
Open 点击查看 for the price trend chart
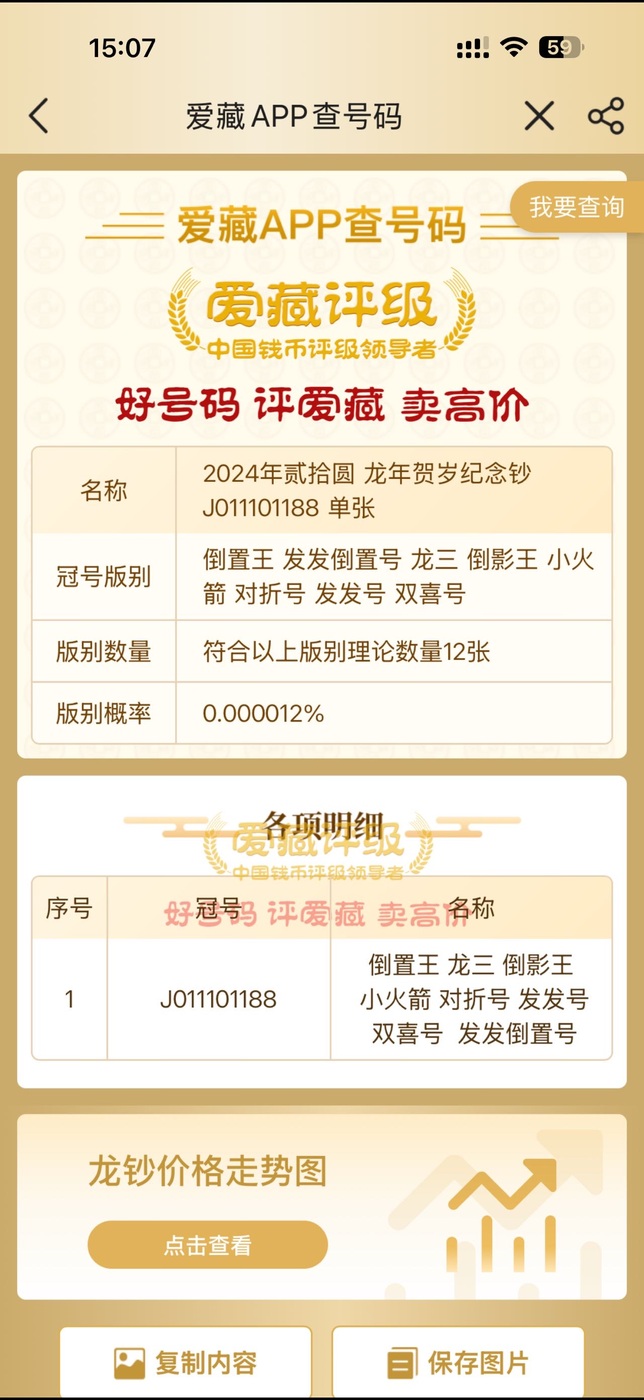(x=208, y=1245)
